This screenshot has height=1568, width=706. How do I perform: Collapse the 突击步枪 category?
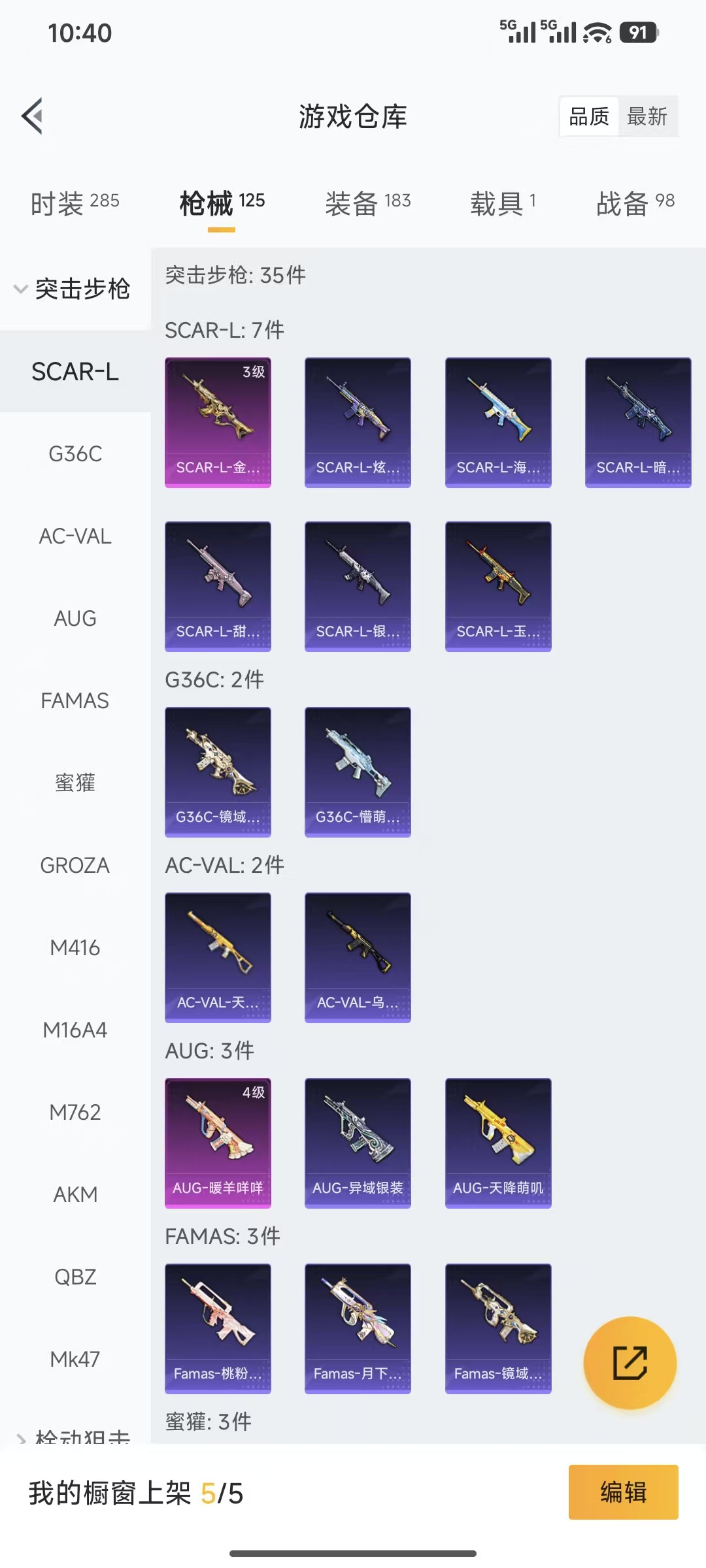pyautogui.click(x=73, y=289)
